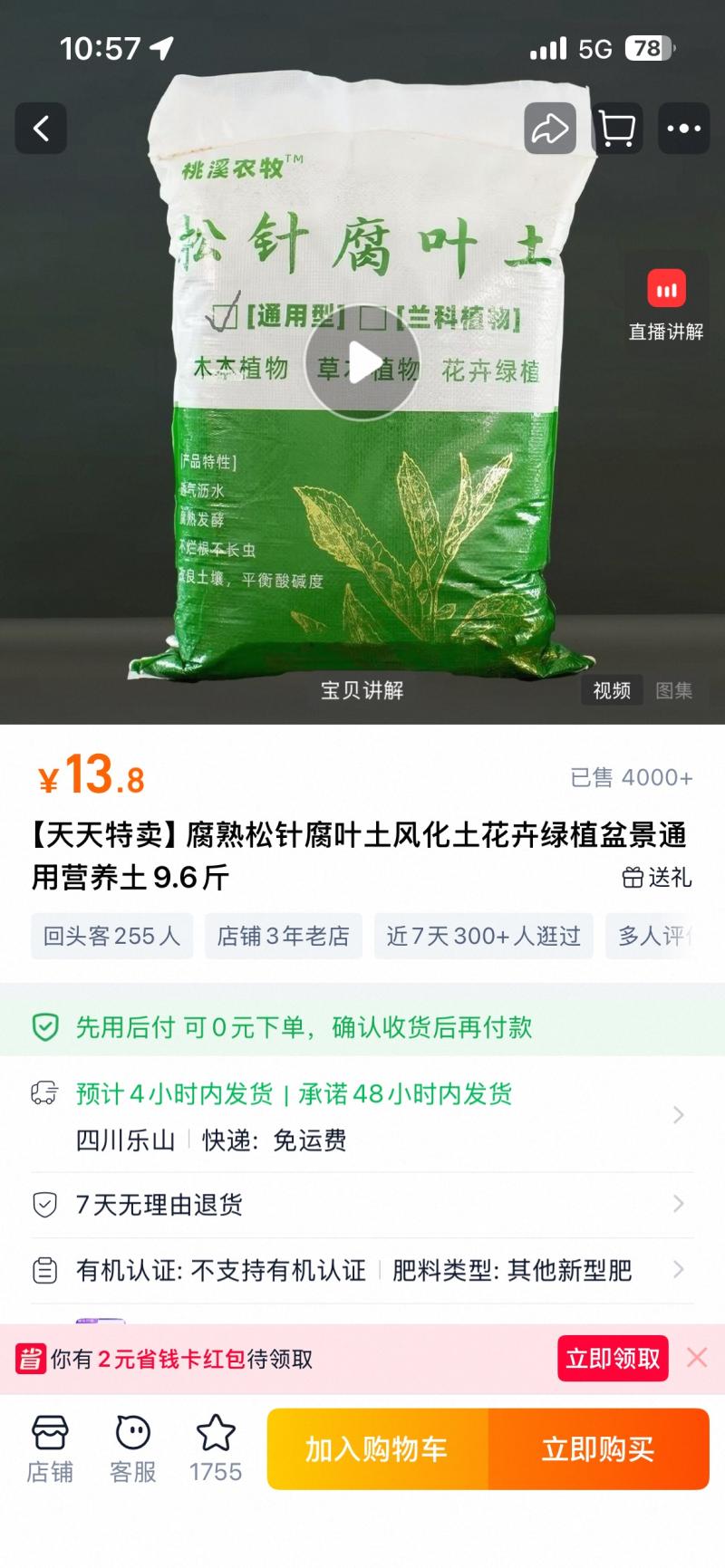Open 直播讲解 live explanation

pos(666,305)
